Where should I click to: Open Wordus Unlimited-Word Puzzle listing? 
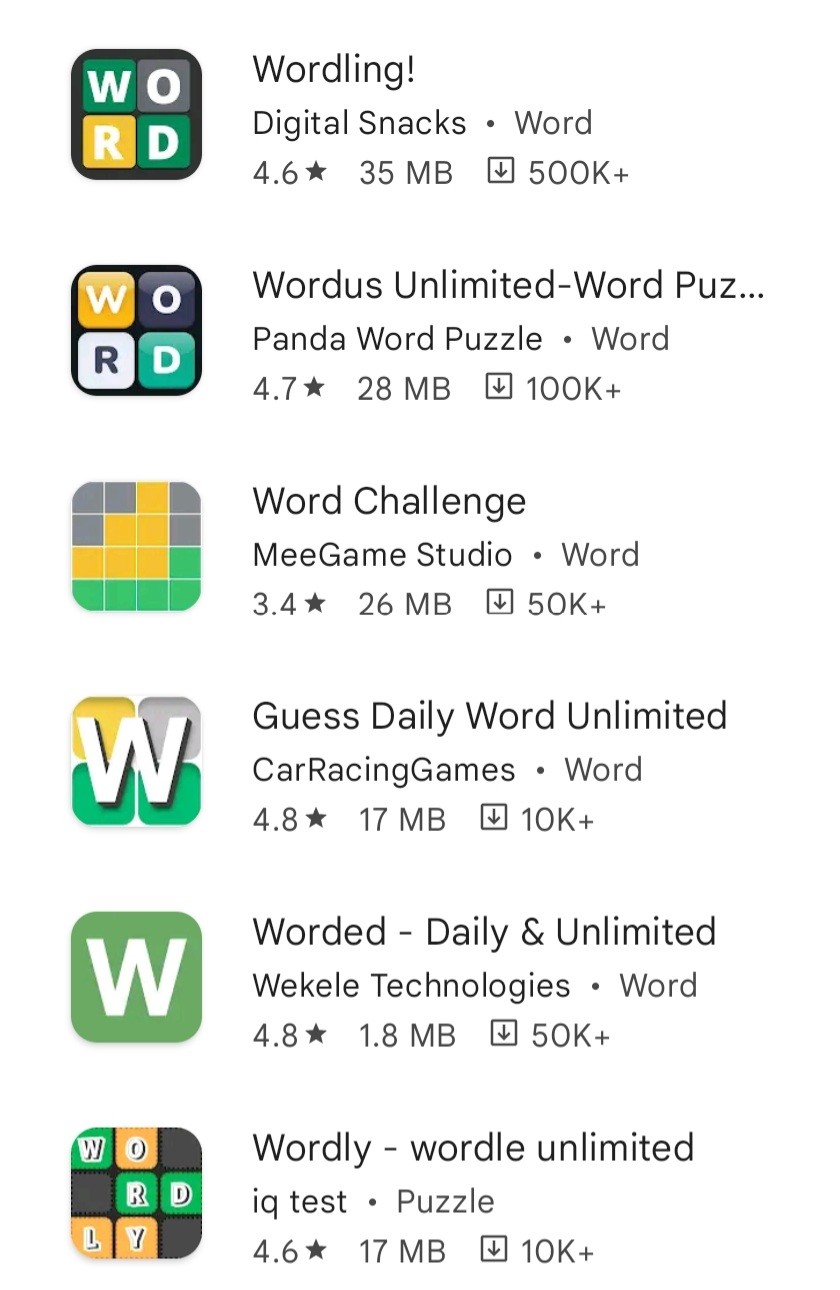[x=506, y=286]
